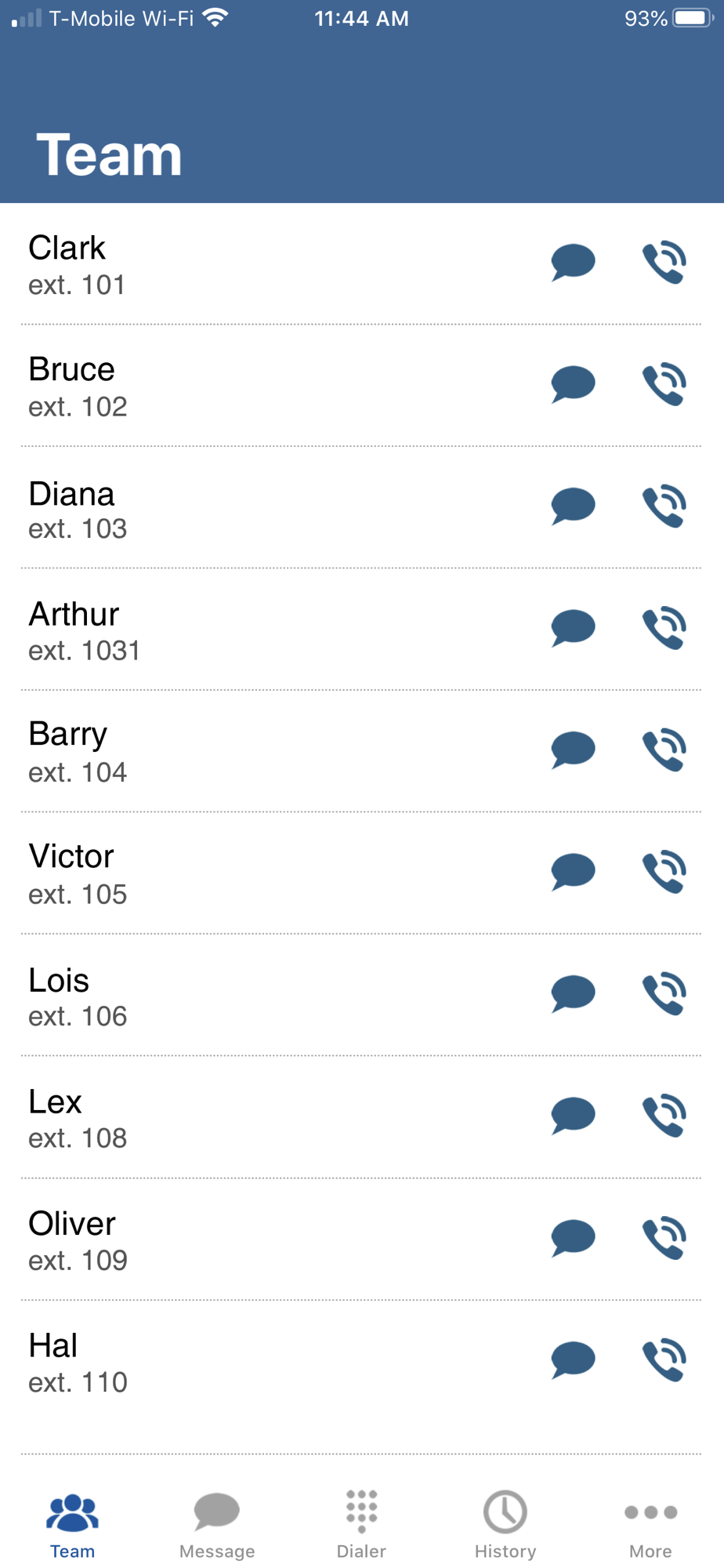Call Diana at ext. 103
Screen dimensions: 724x1568
(664, 506)
